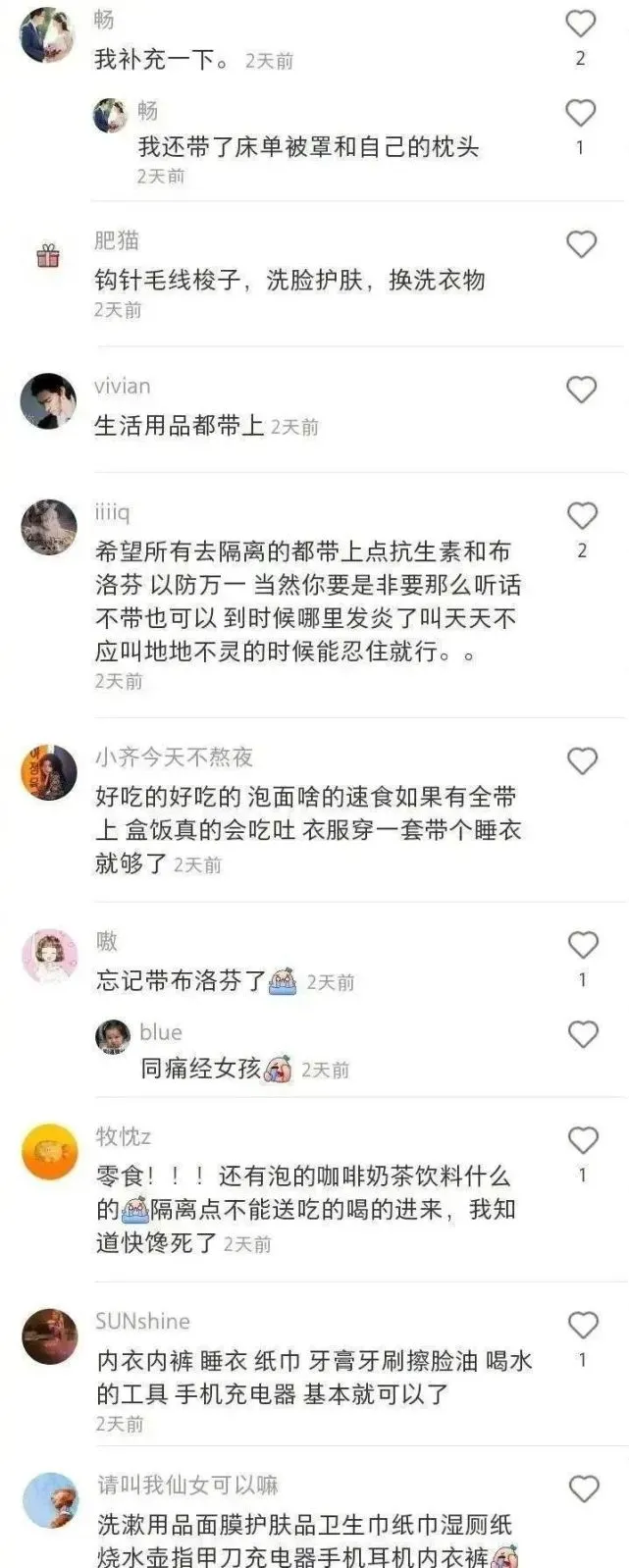This screenshot has width=629, height=1568.
Task: Like vivian's comment 生活用品都带上
Action: coord(581,390)
